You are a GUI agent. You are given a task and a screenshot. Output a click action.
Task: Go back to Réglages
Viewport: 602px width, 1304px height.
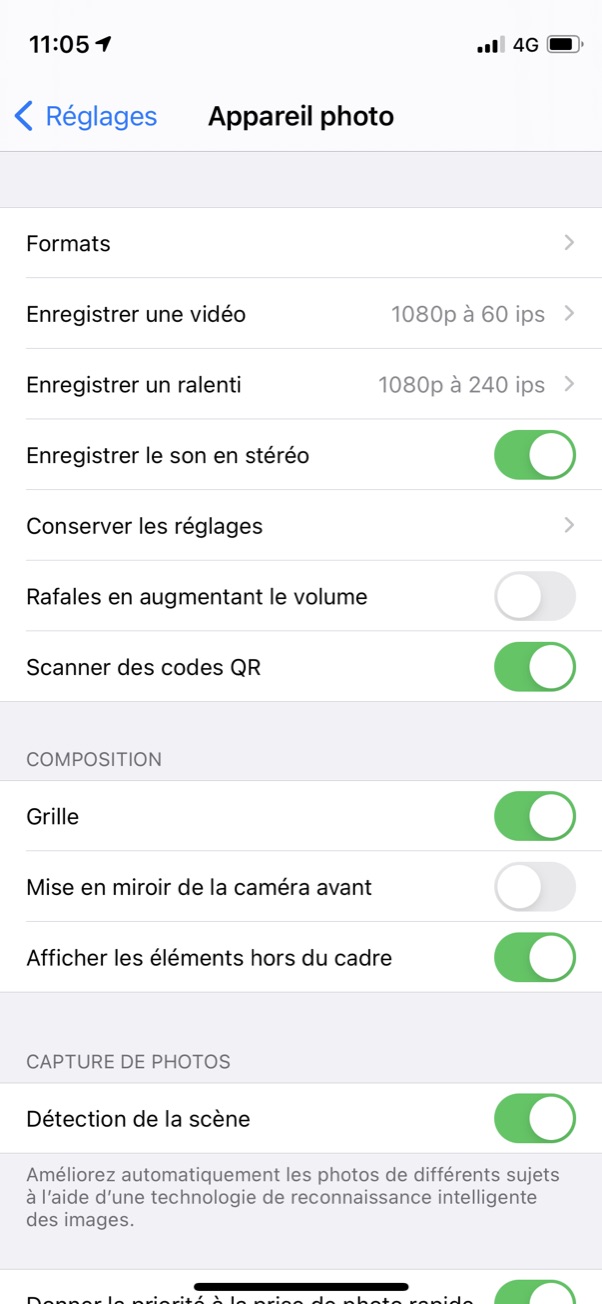[x=86, y=117]
